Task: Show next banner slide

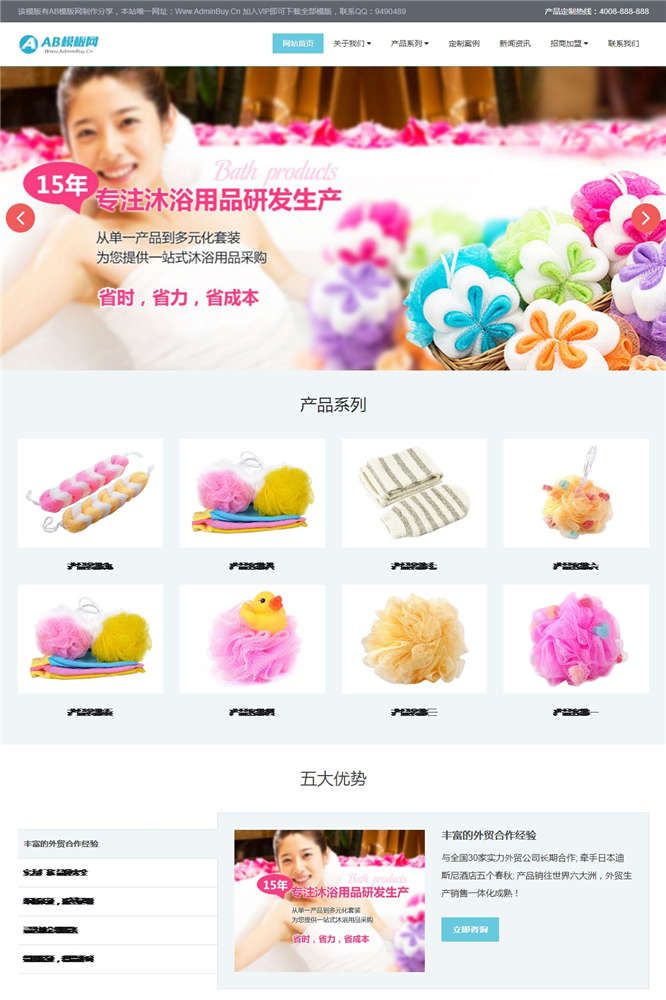Action: [x=646, y=218]
